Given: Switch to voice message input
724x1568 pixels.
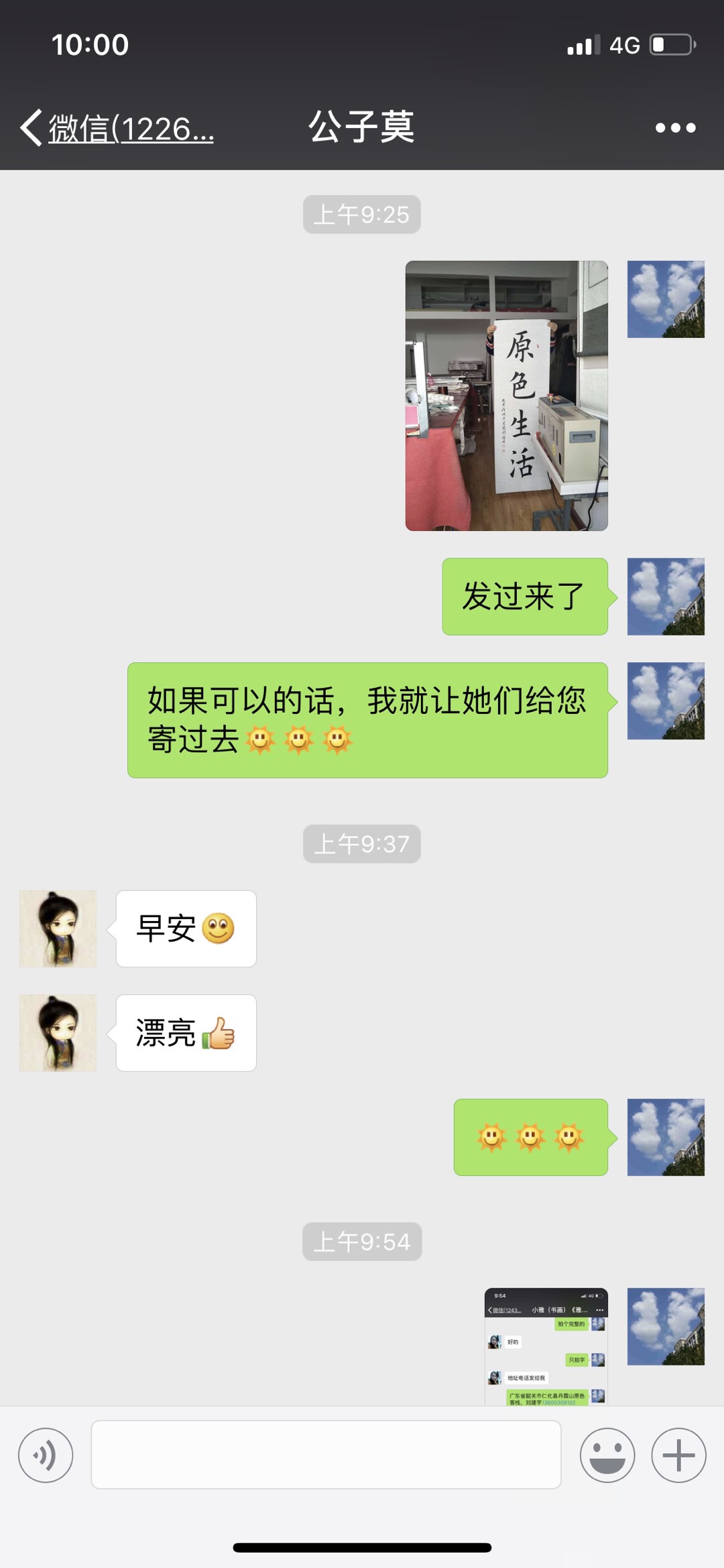Looking at the screenshot, I should click(x=46, y=1455).
